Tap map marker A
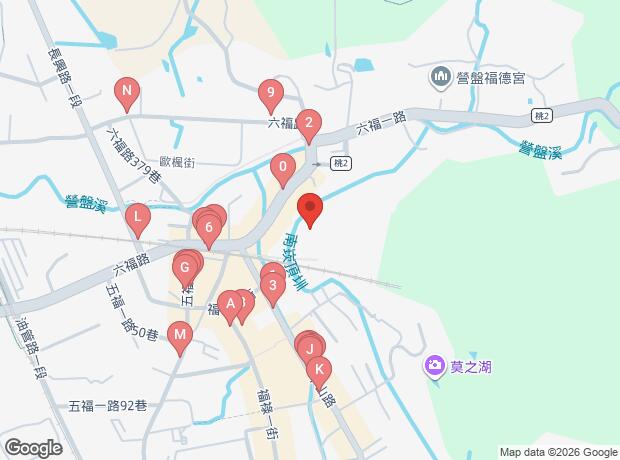 point(228,303)
